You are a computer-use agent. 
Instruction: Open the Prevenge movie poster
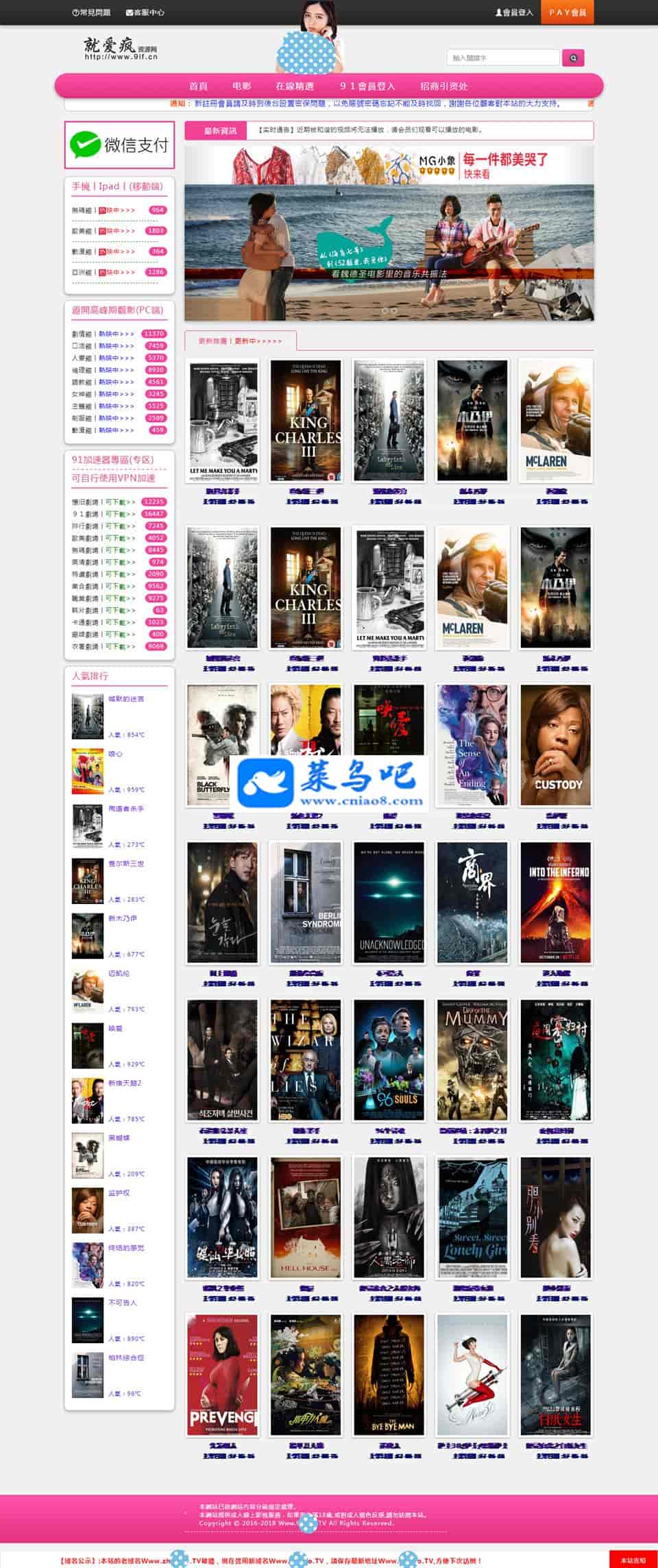pyautogui.click(x=223, y=1374)
